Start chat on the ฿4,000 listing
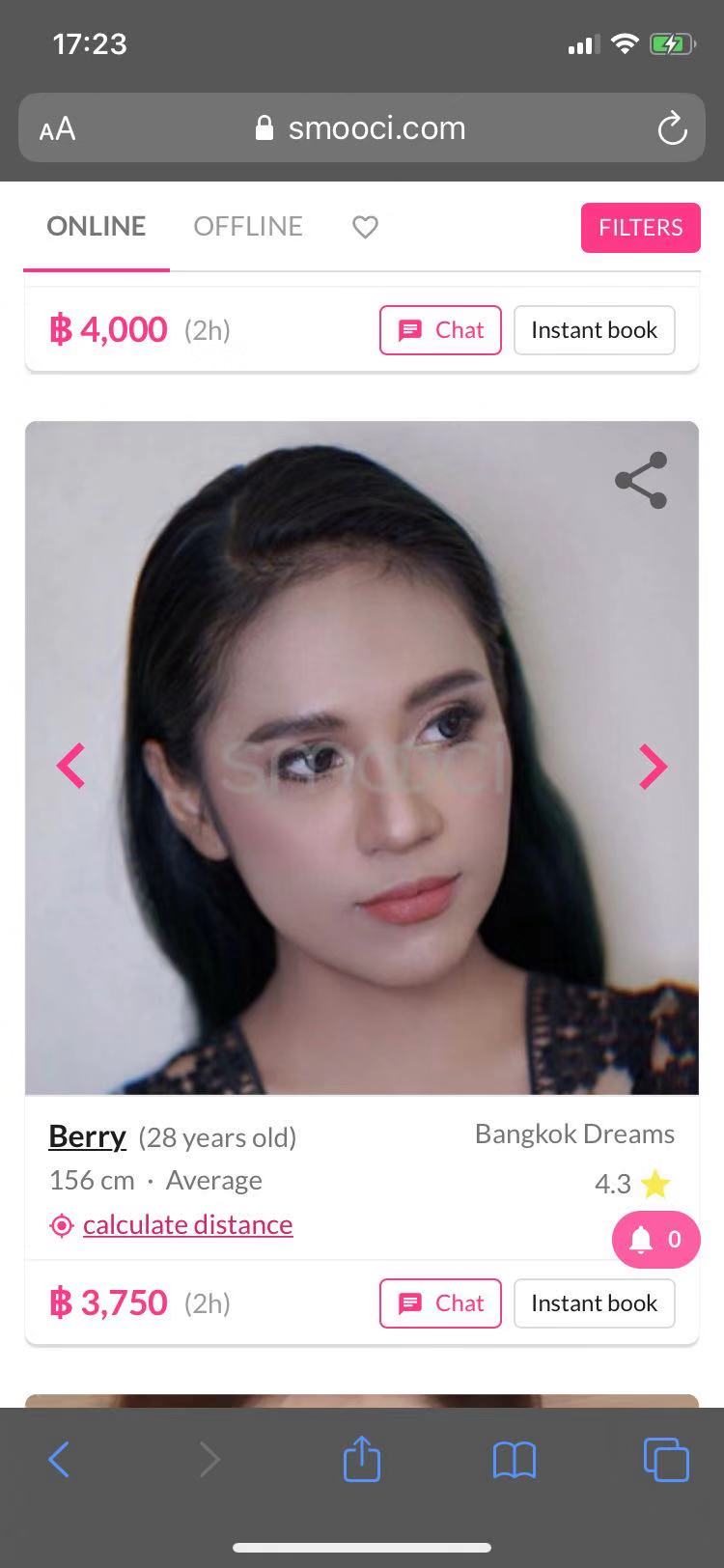724x1568 pixels. pos(440,329)
